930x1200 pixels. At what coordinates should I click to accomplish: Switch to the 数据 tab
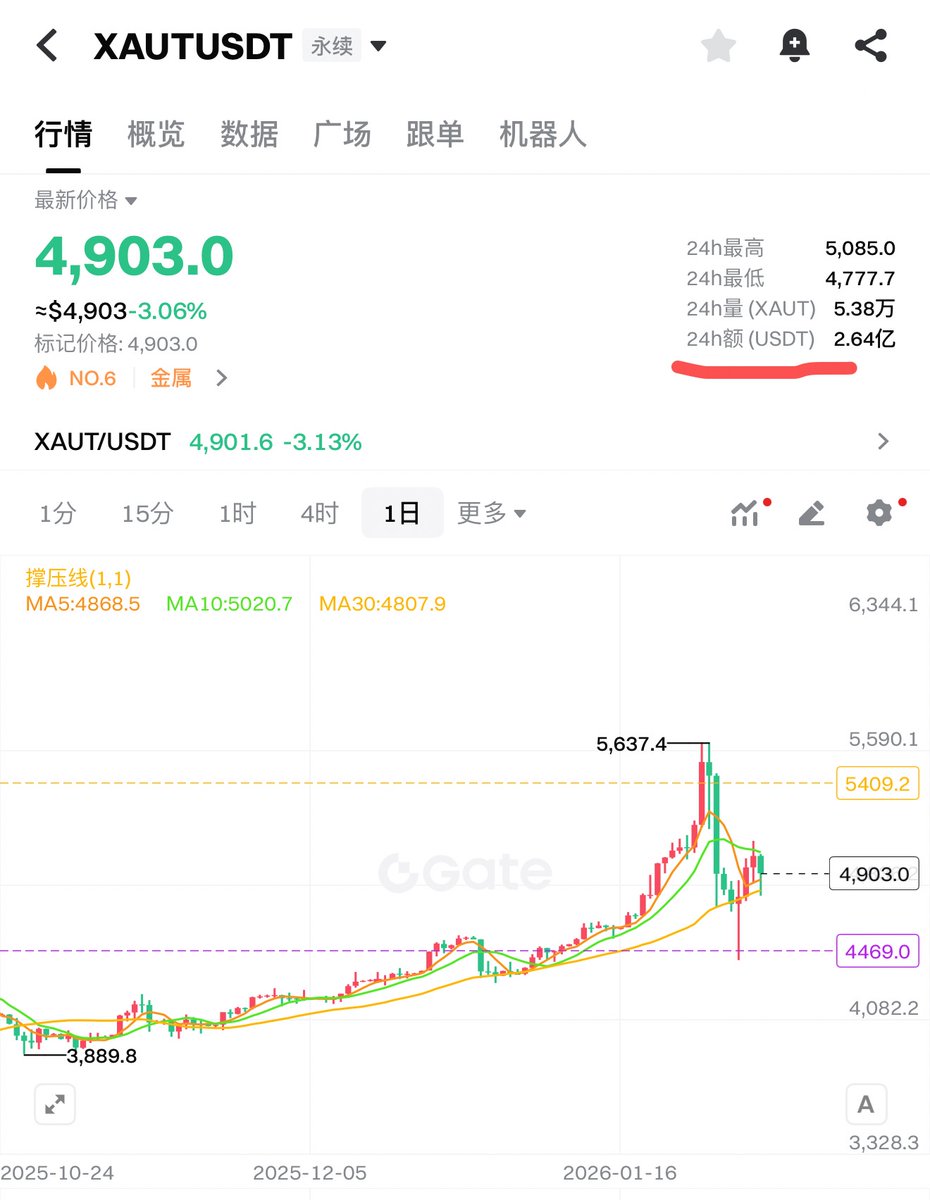click(x=249, y=134)
